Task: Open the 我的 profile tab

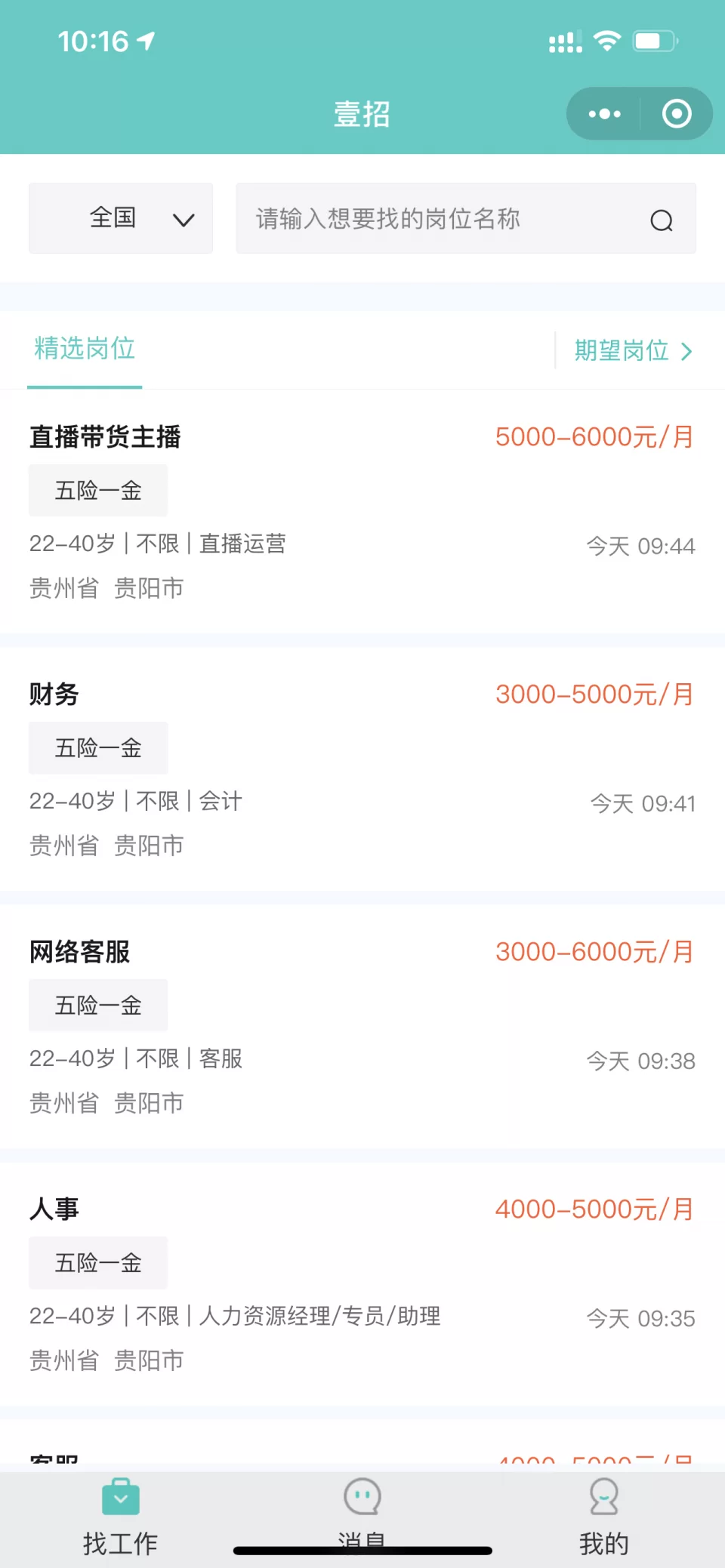Action: (x=604, y=1516)
